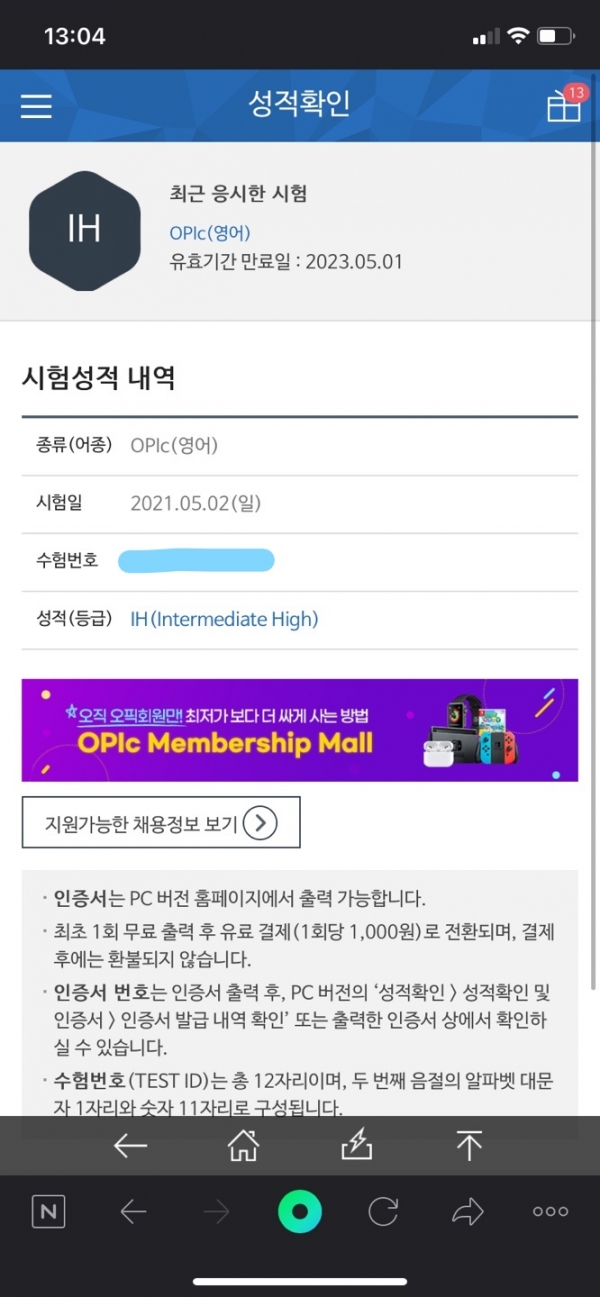Open the IH (Intermediate High) grade link
This screenshot has width=600, height=1297.
pyautogui.click(x=224, y=619)
